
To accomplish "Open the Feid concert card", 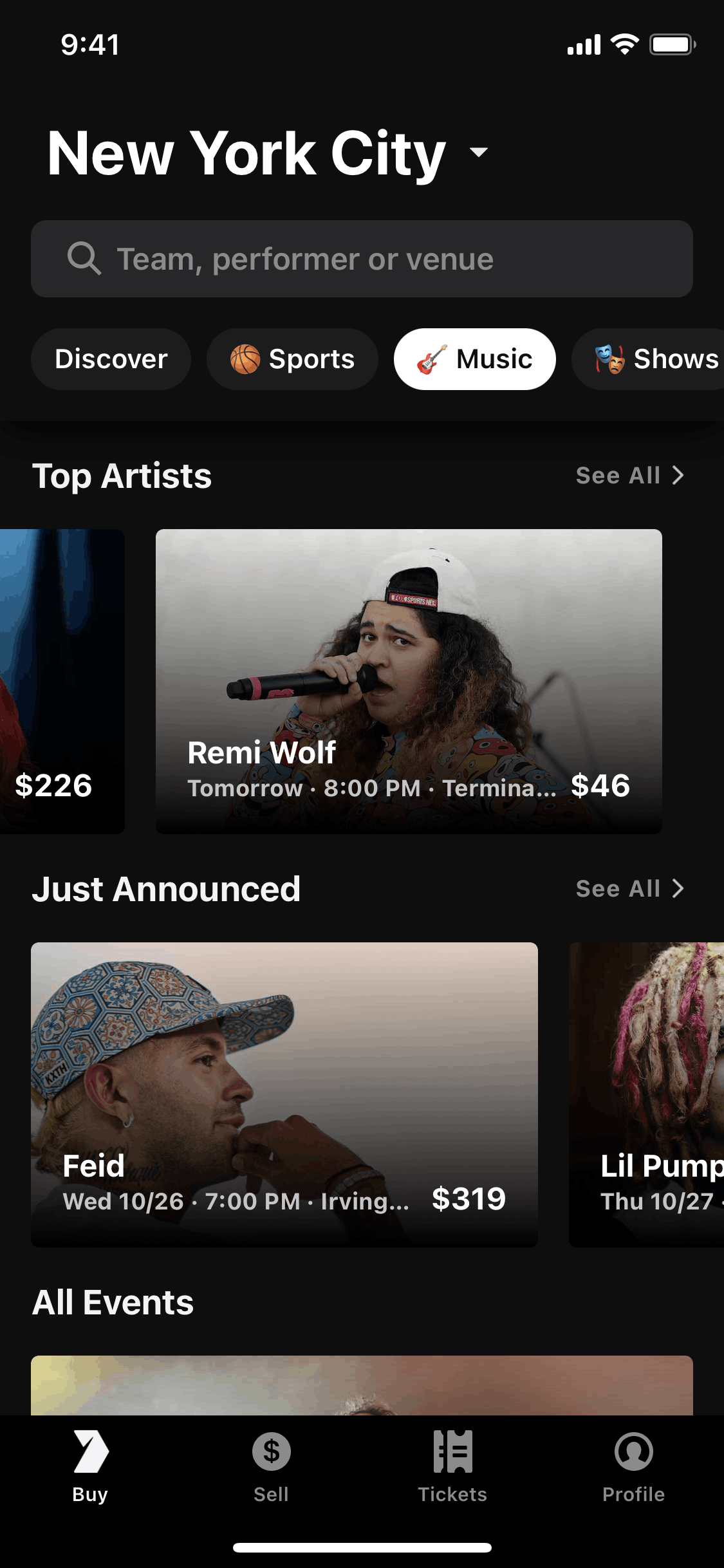I will click(x=284, y=1094).
